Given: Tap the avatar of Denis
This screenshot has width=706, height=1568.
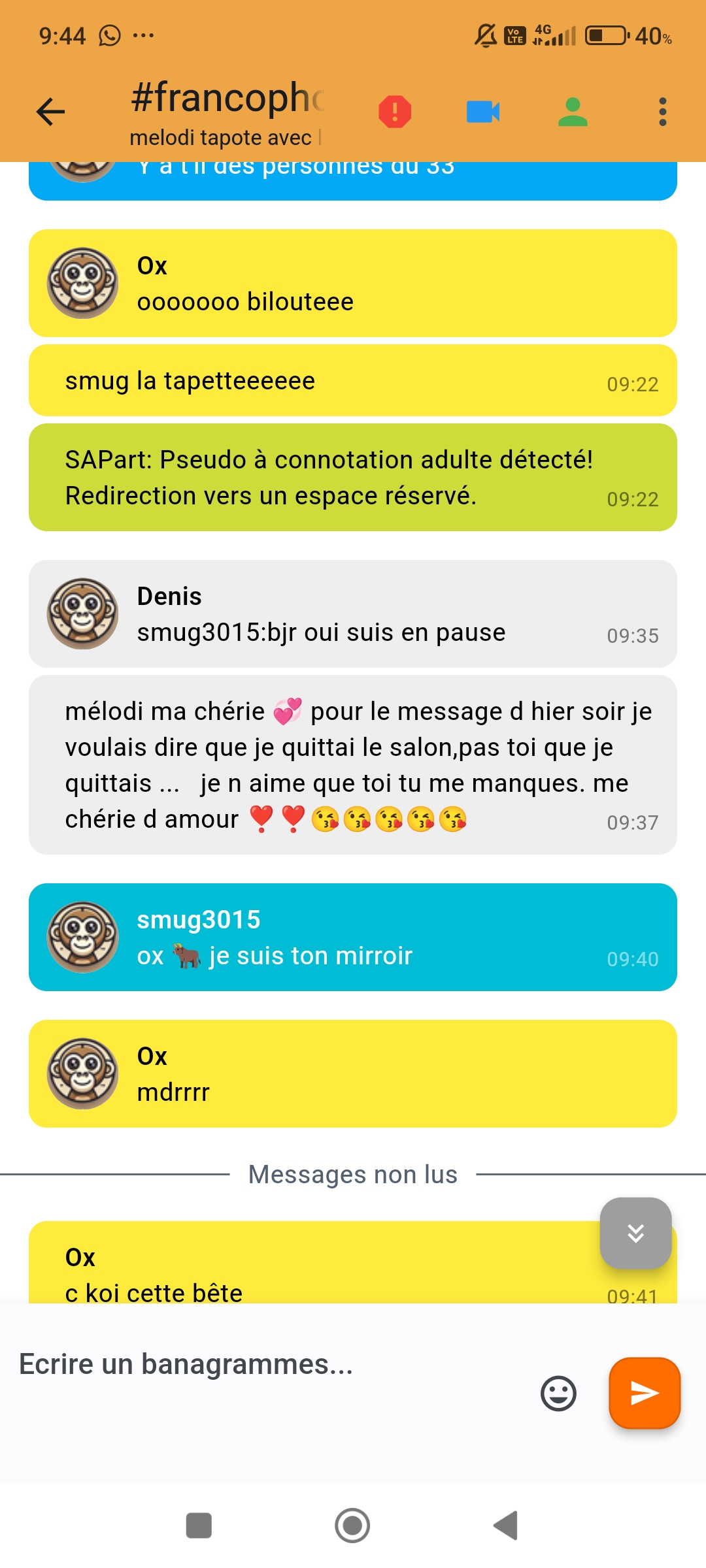Looking at the screenshot, I should 82,613.
